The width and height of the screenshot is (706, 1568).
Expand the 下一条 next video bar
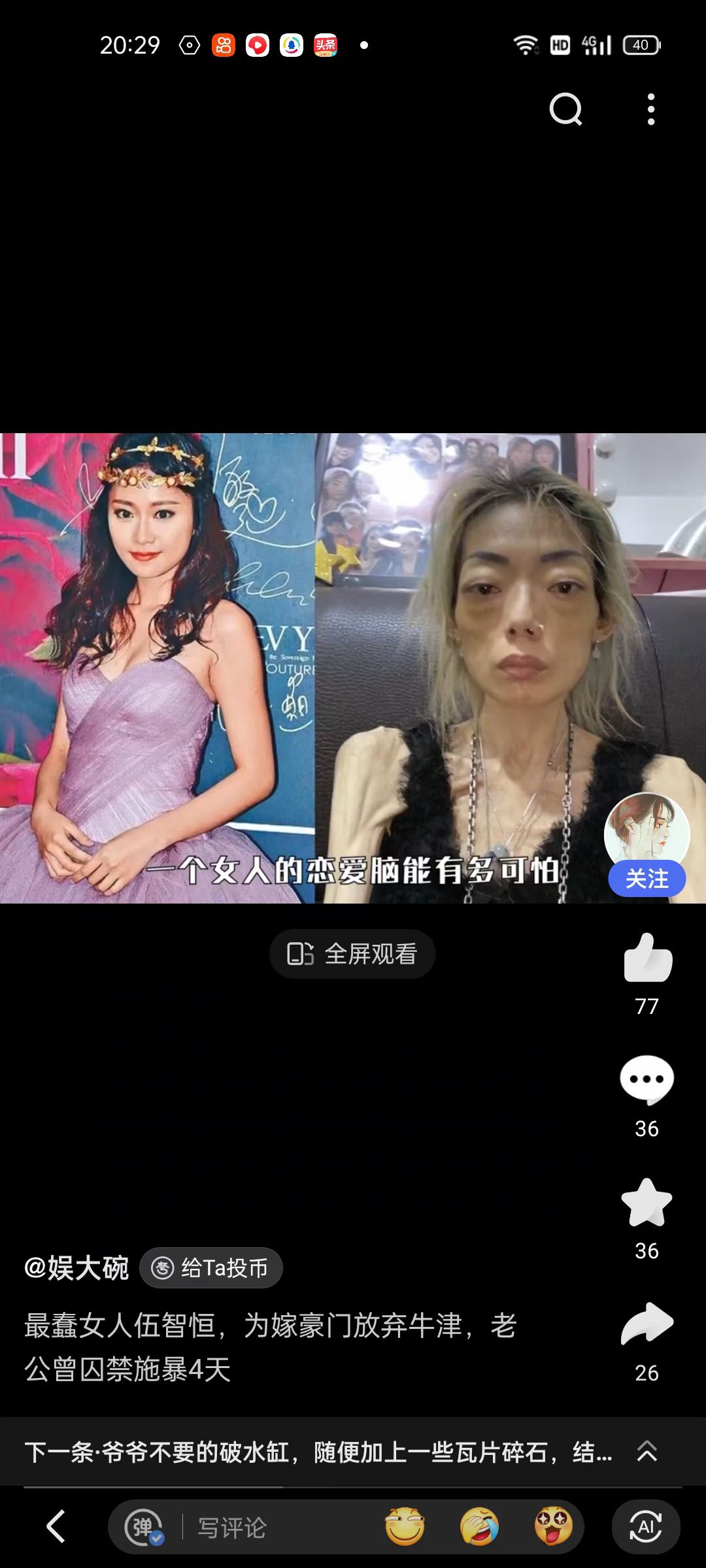pyautogui.click(x=647, y=1451)
